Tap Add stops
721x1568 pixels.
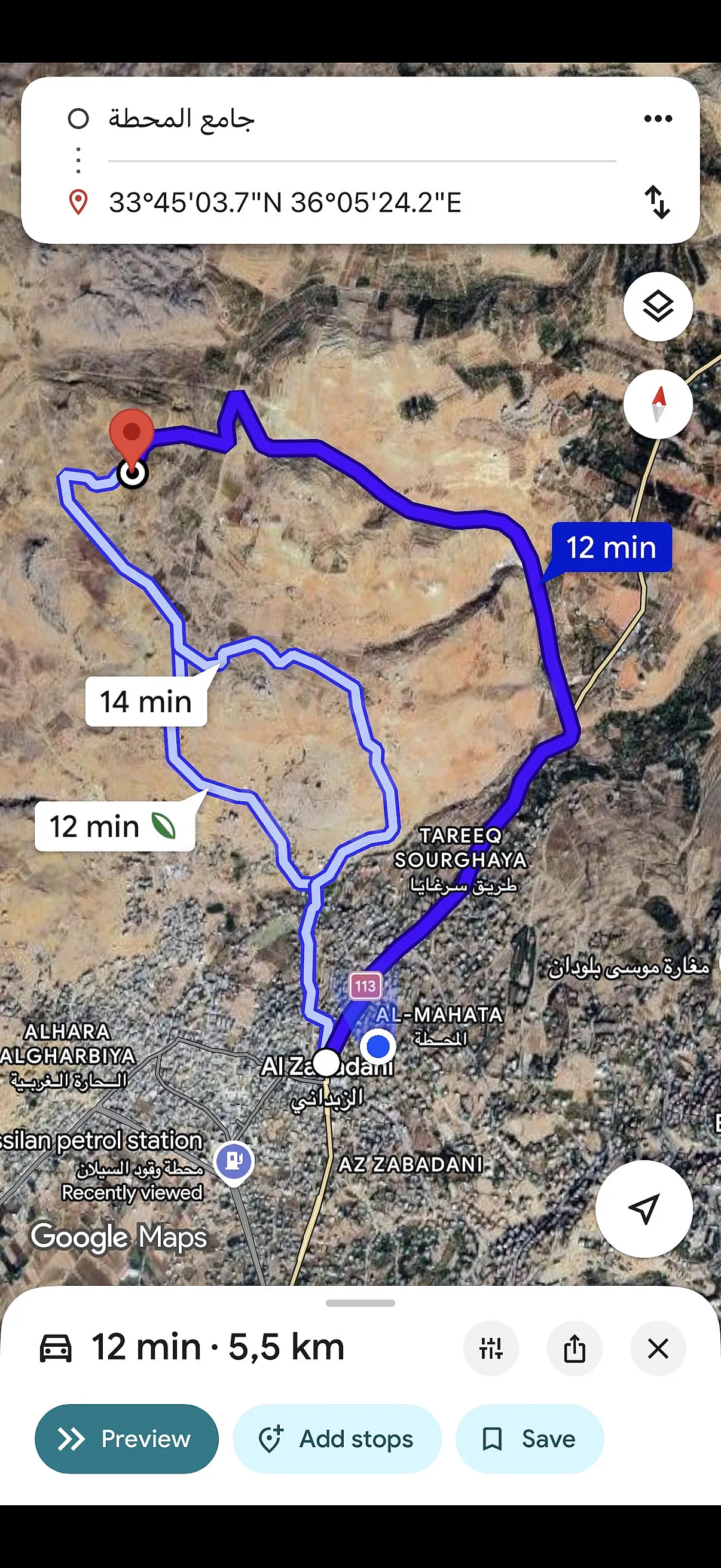coord(337,1438)
